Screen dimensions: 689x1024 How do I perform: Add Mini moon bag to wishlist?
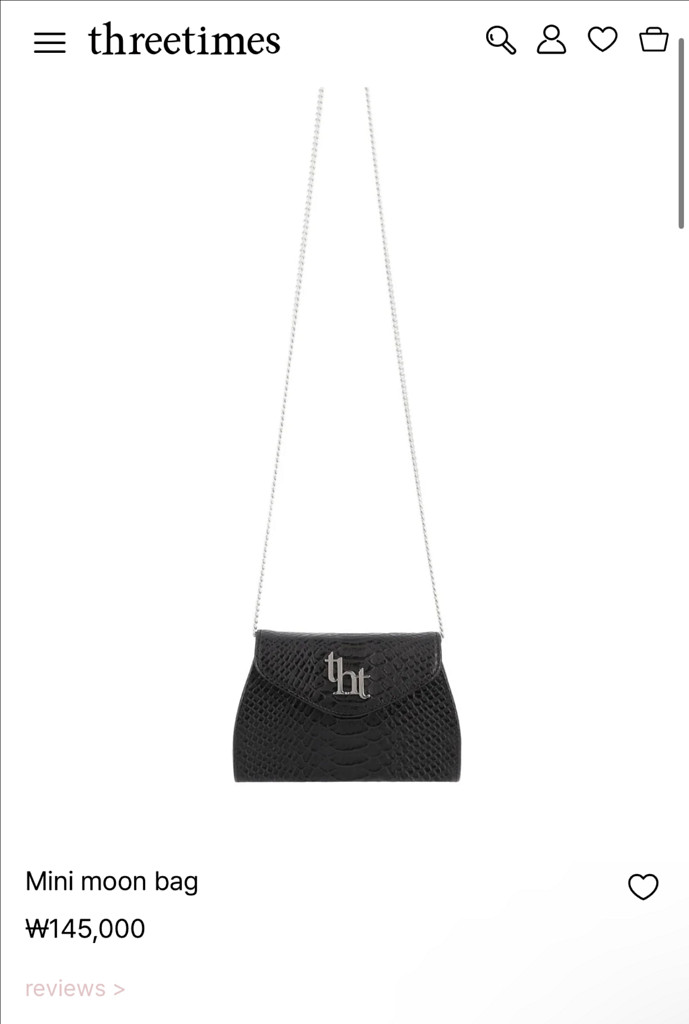coord(643,887)
